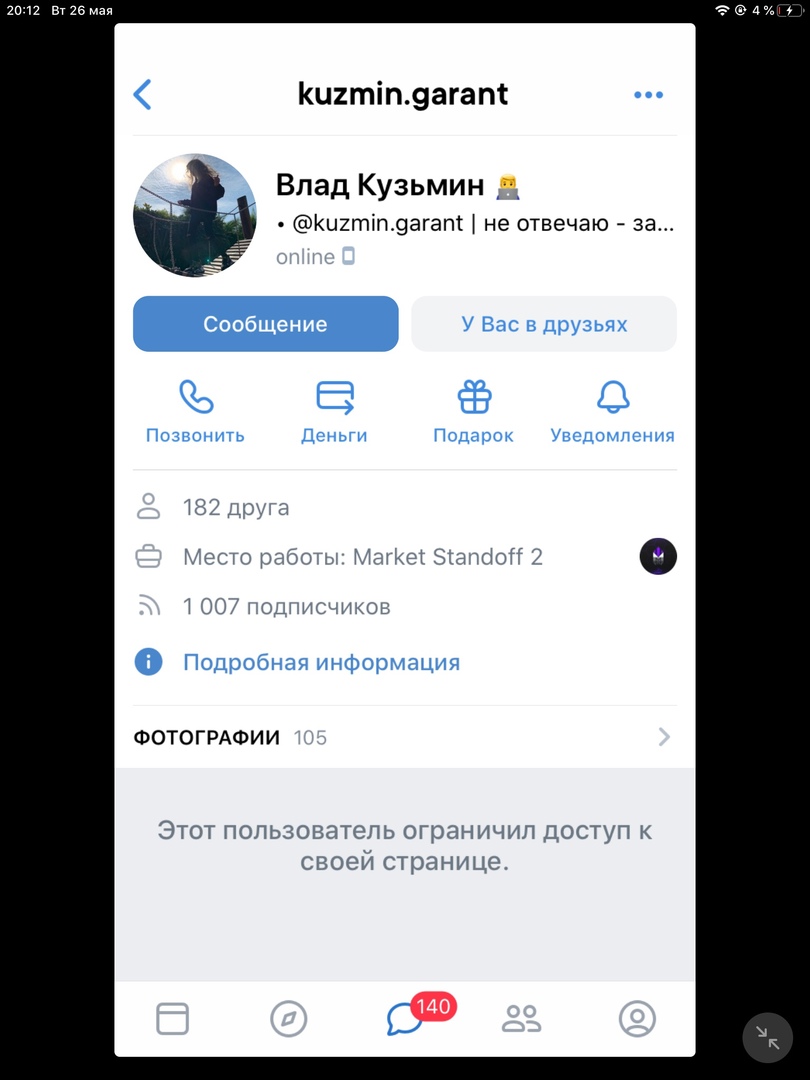810x1080 pixels.
Task: Open Подробная информация
Action: 321,662
